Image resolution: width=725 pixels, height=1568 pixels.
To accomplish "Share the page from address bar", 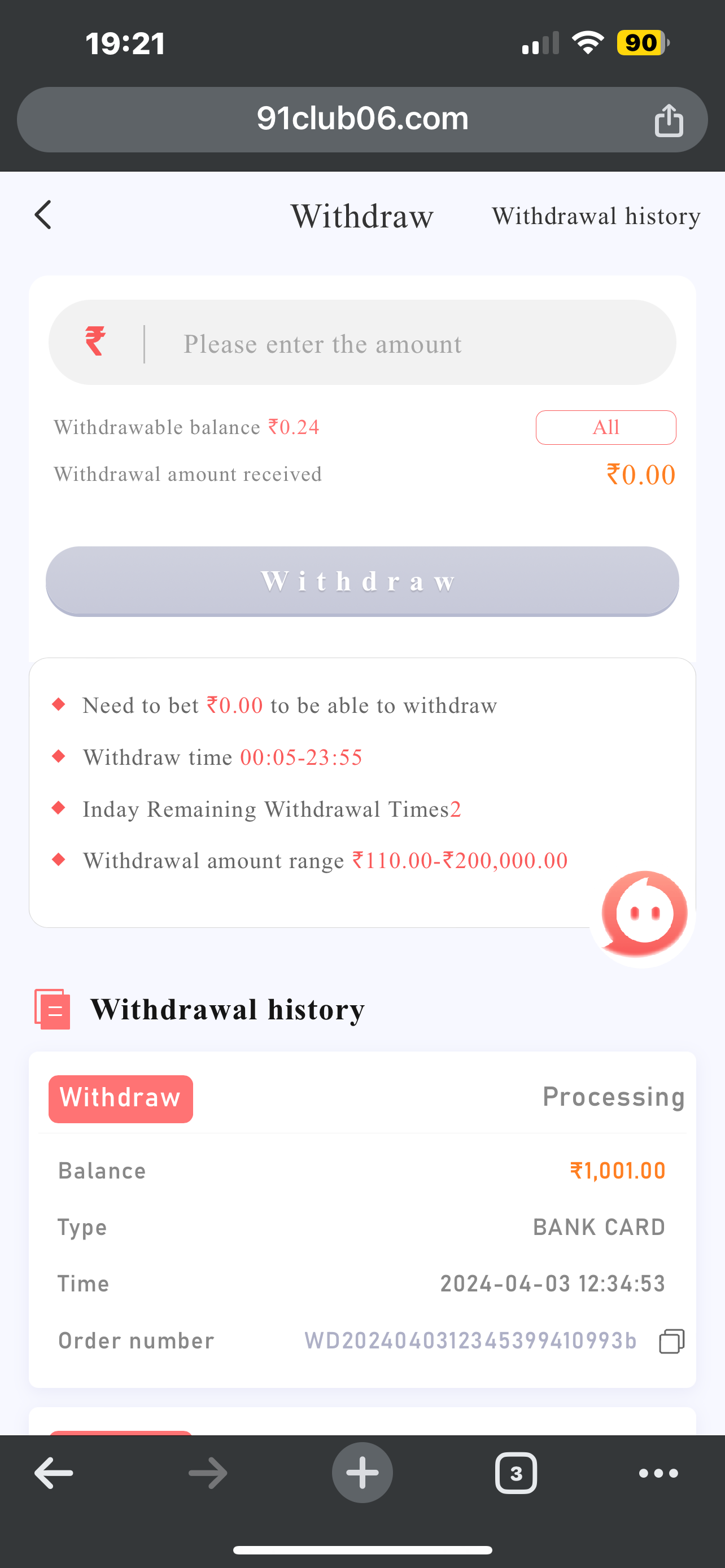I will click(x=669, y=120).
